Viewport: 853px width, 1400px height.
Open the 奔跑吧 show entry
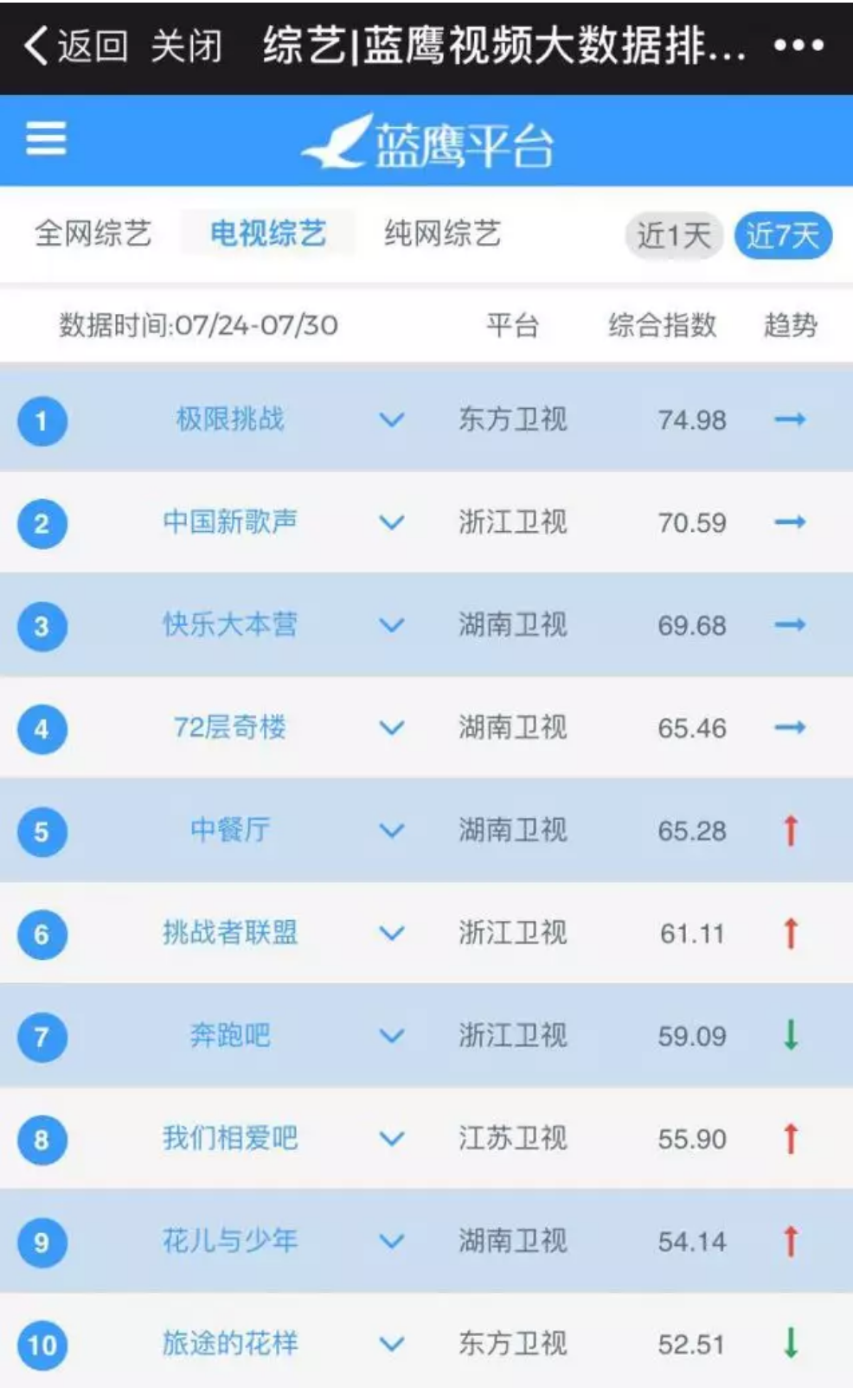click(230, 1035)
